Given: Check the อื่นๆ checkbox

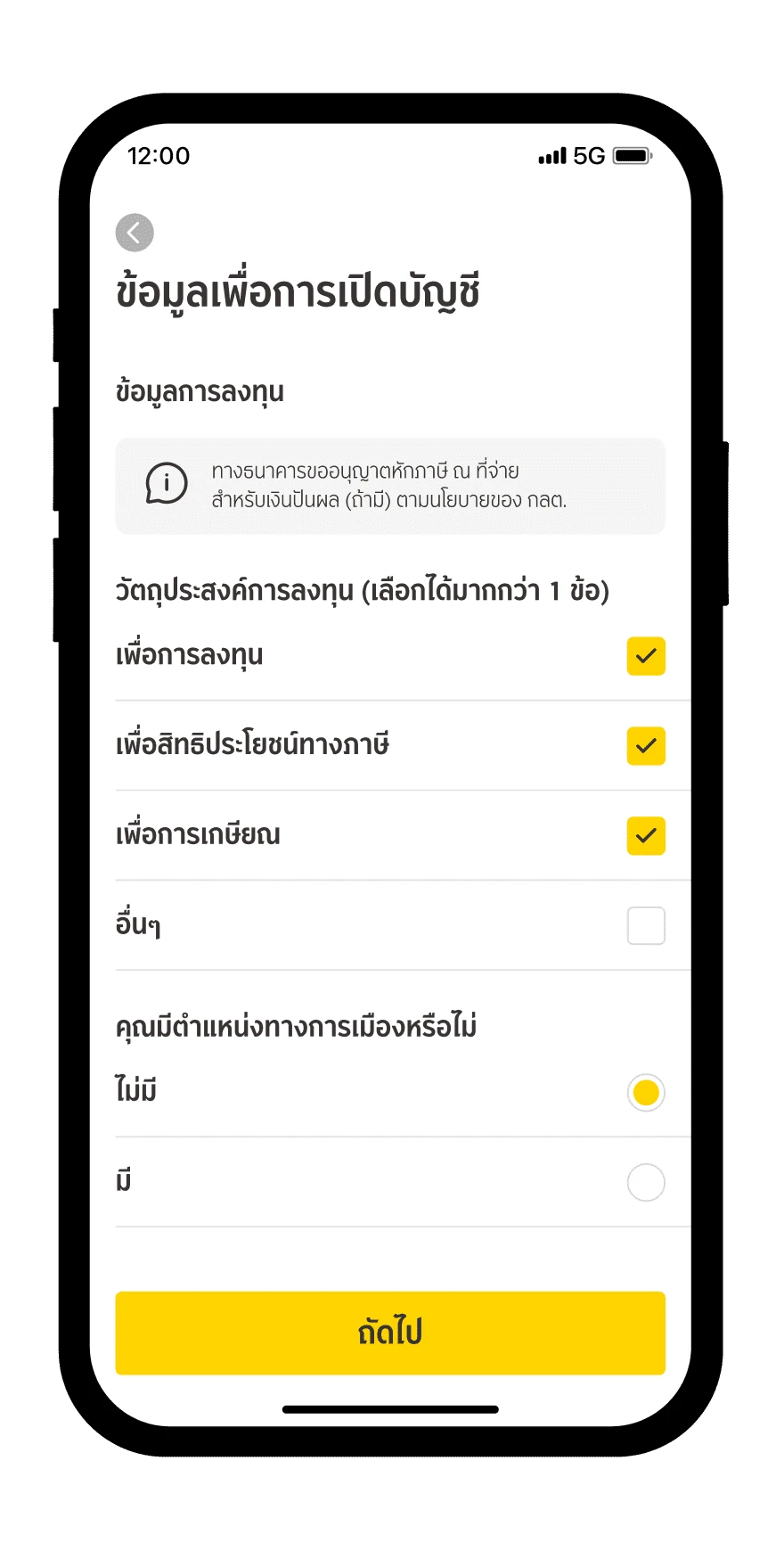Looking at the screenshot, I should pos(646,925).
